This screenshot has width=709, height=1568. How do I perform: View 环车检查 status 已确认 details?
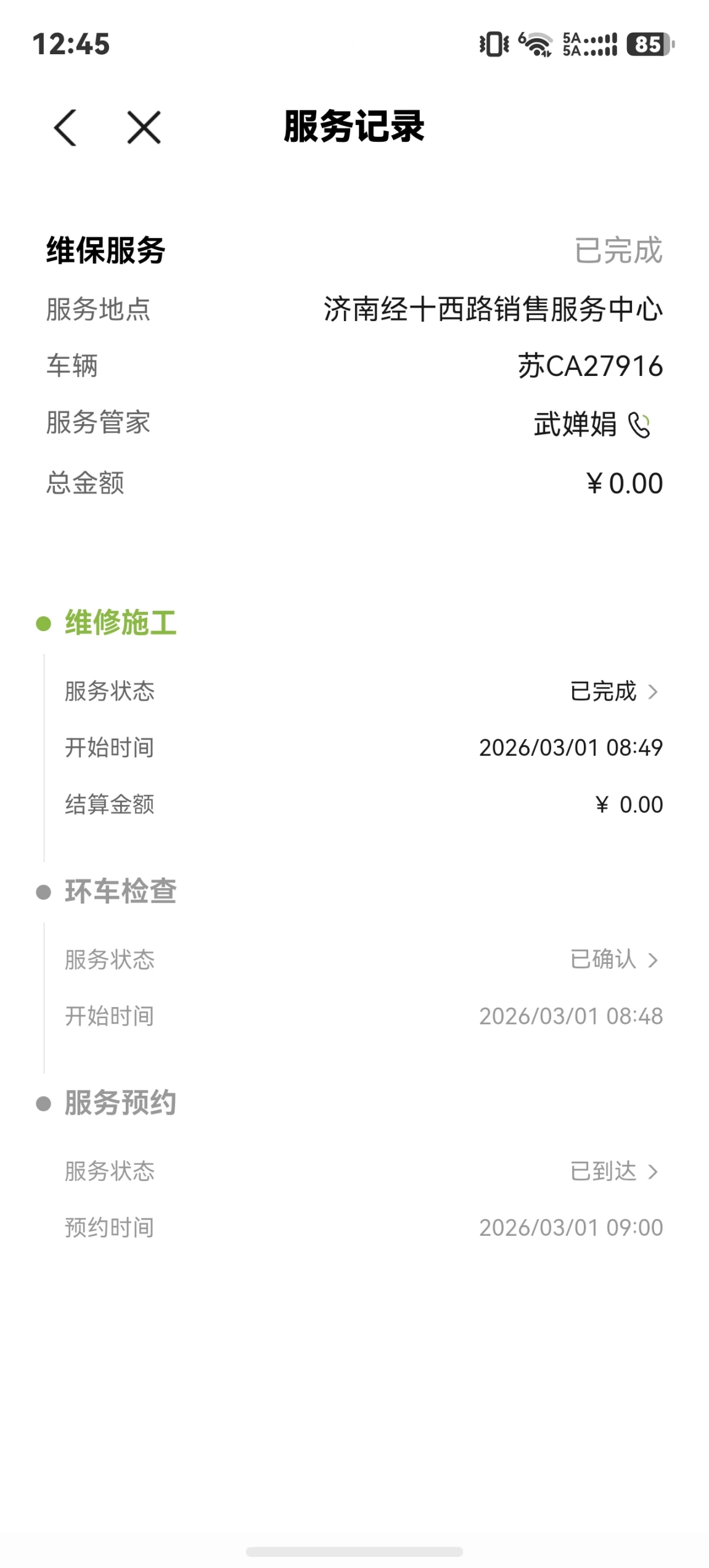coord(614,960)
